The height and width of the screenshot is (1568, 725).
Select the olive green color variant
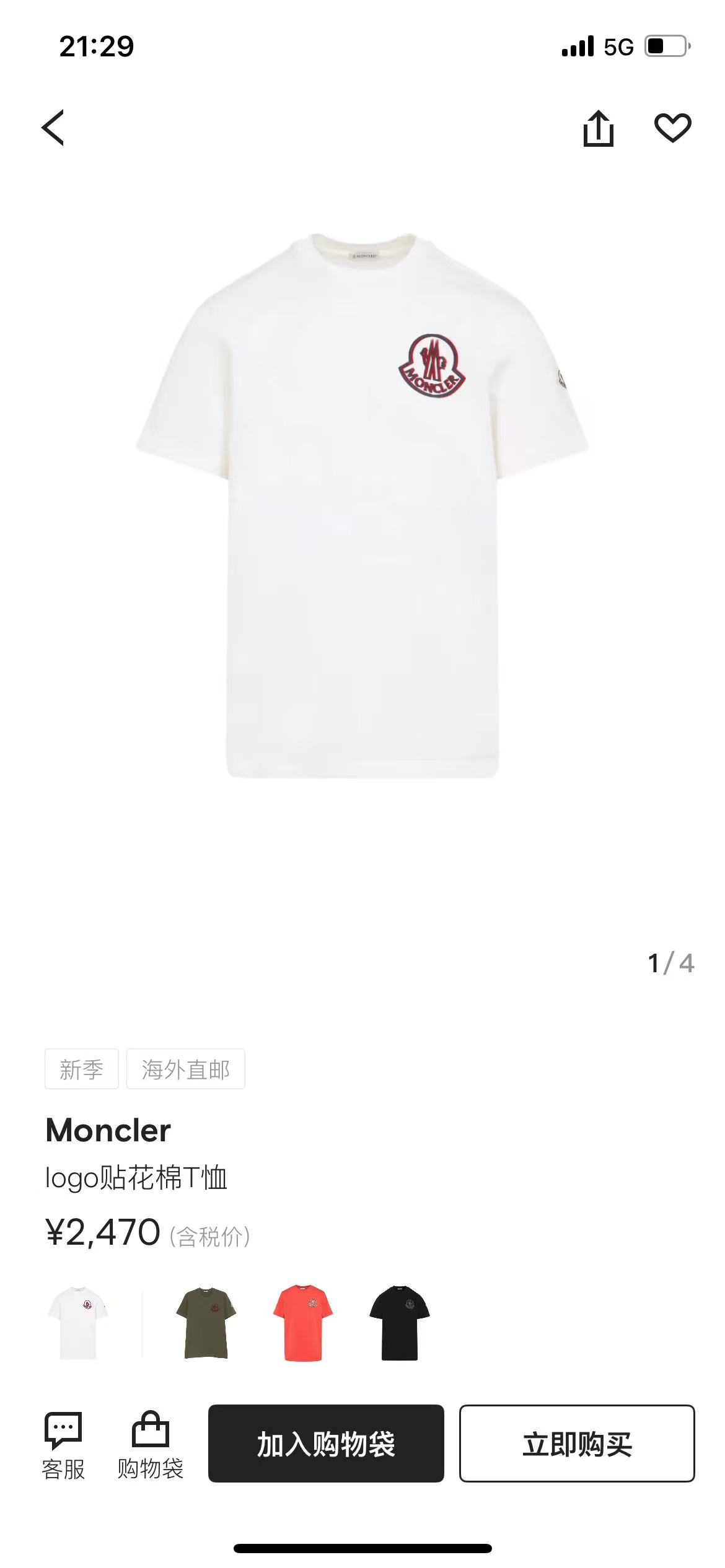click(x=206, y=1322)
